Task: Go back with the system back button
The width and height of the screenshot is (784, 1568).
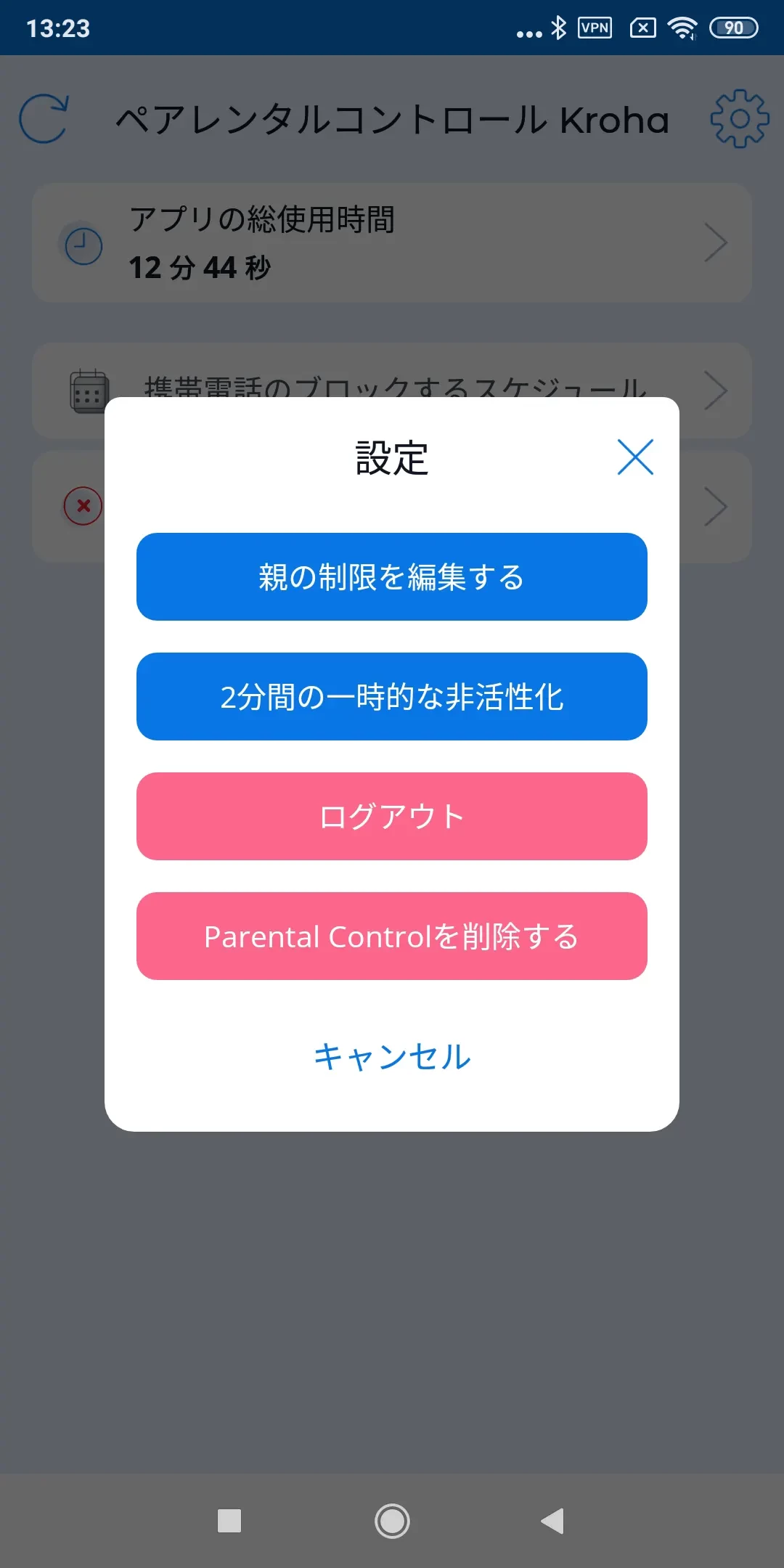Action: (x=553, y=1521)
